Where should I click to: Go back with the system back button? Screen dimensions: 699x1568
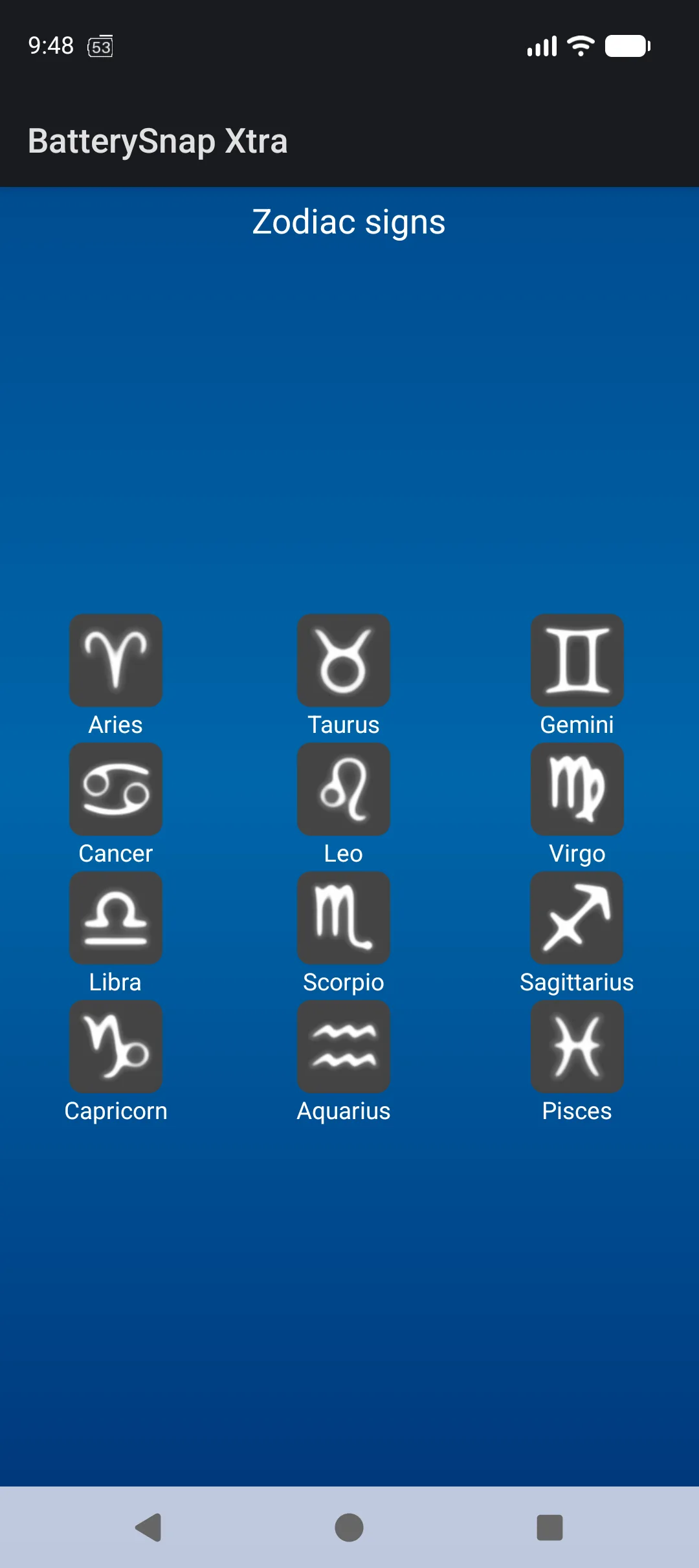(x=149, y=1528)
